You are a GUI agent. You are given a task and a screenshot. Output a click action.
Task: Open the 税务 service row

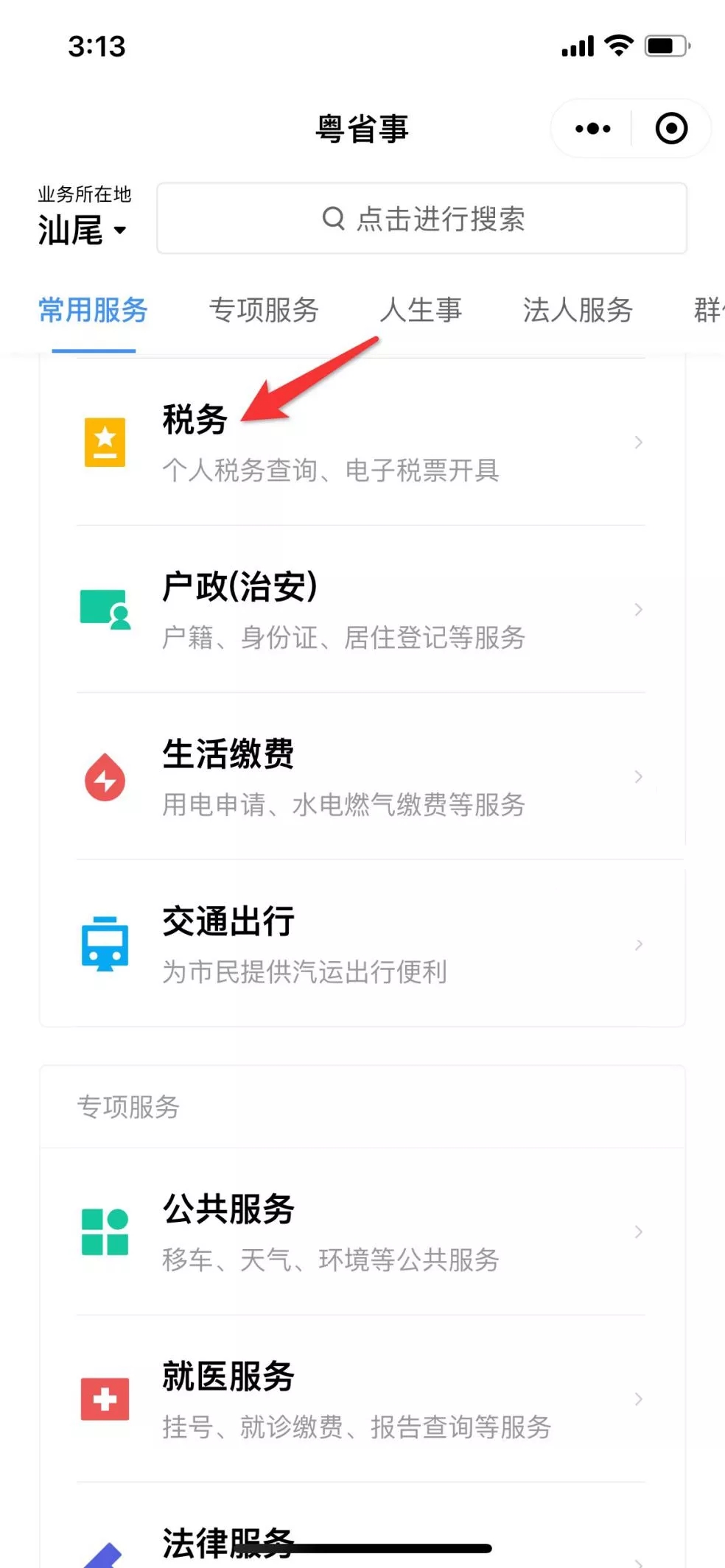(x=362, y=442)
